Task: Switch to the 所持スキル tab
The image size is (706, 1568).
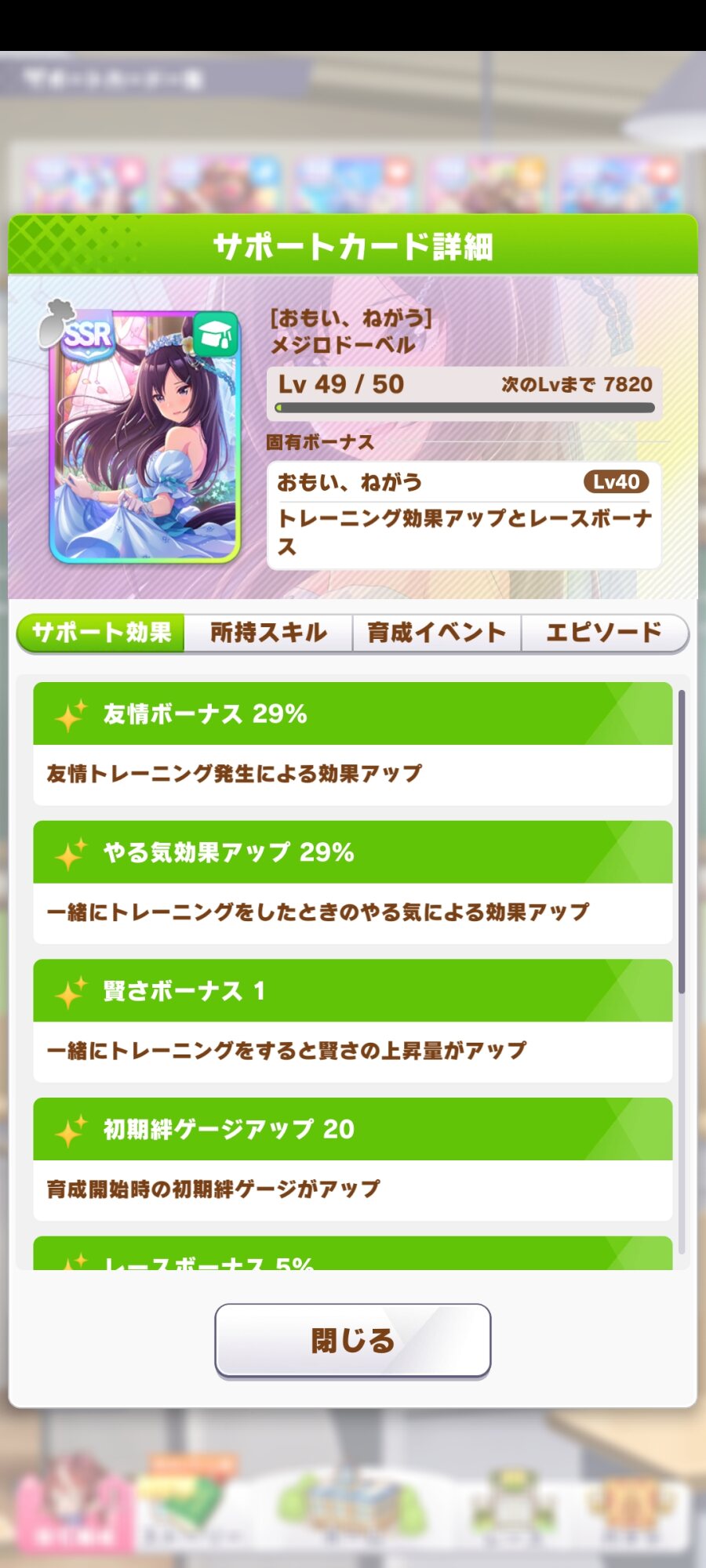Action: [268, 633]
